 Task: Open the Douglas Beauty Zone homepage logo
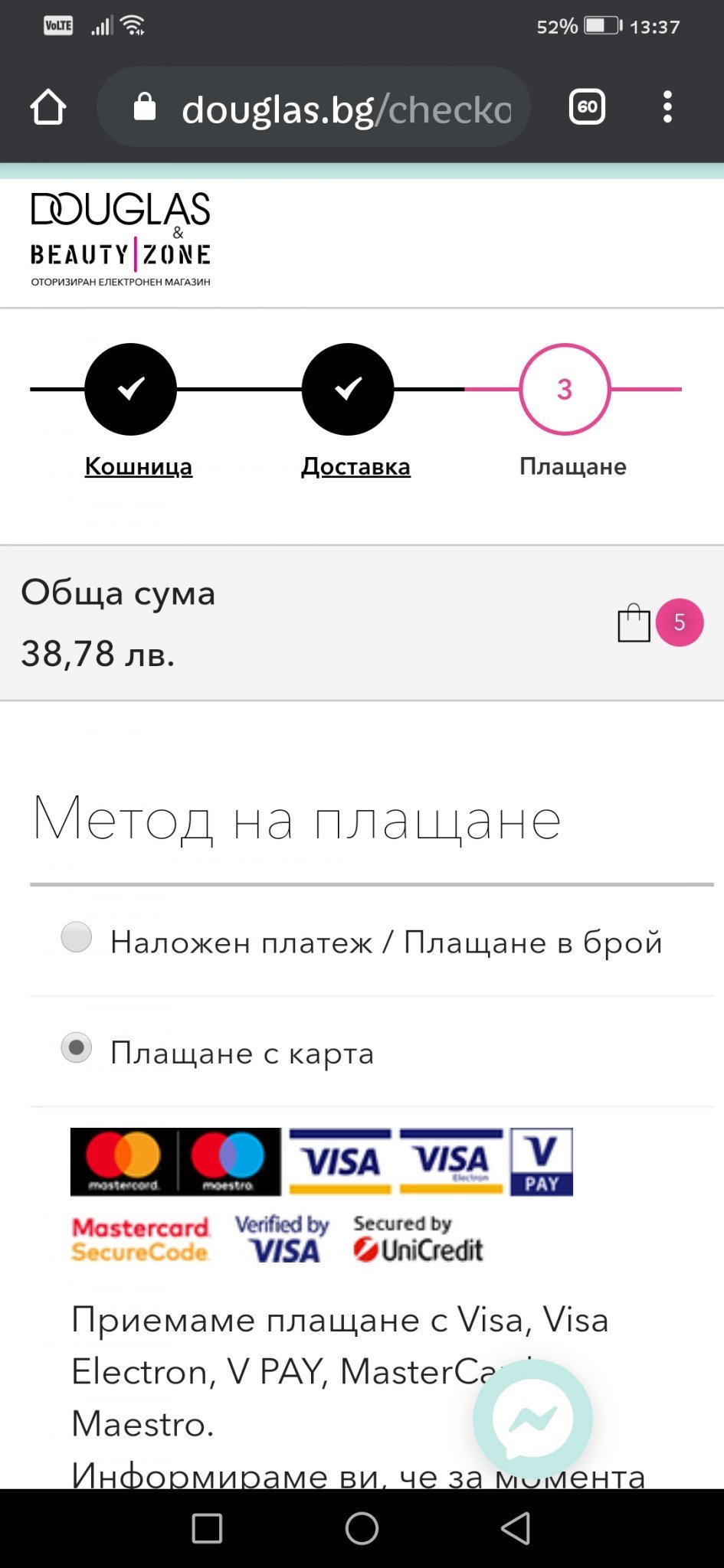tap(120, 239)
